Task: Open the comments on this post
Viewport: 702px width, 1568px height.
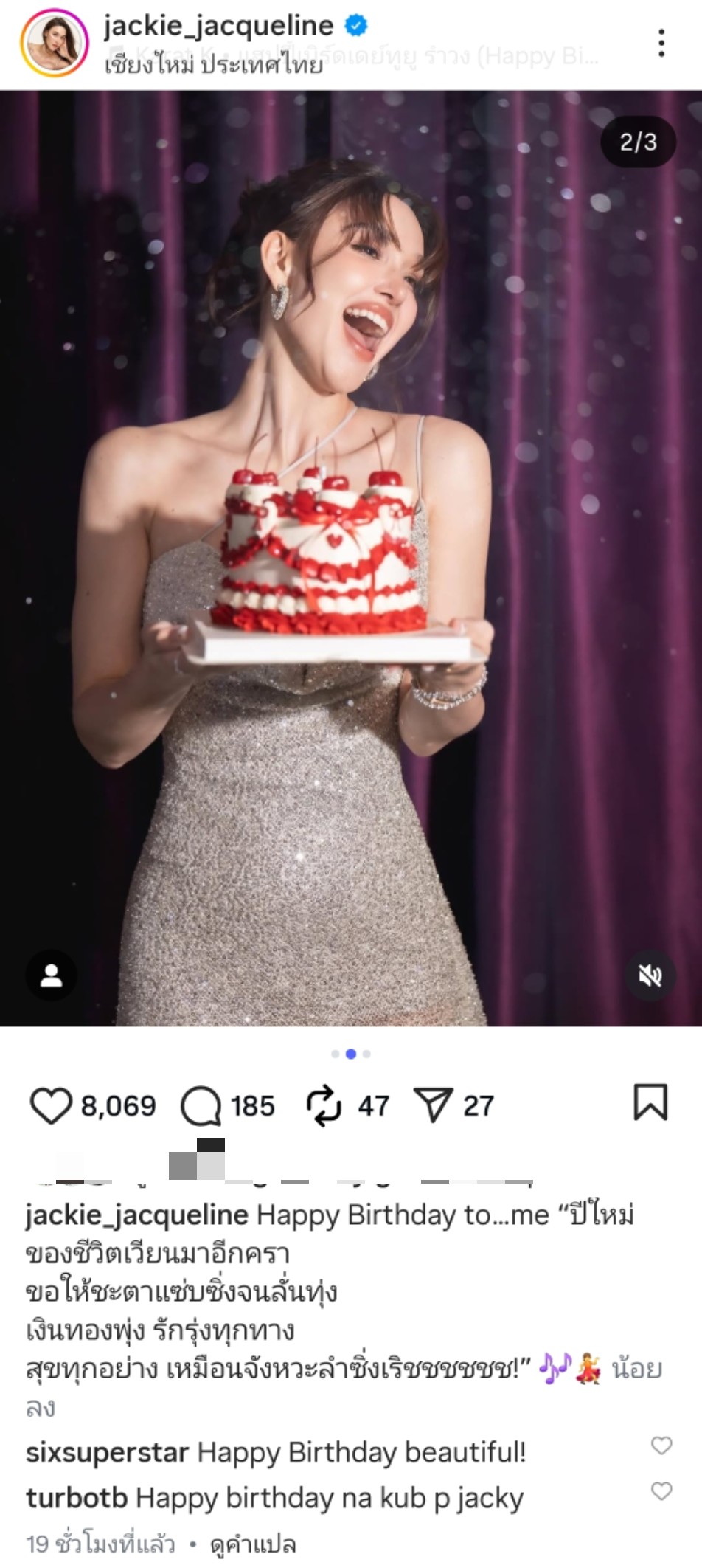Action: point(201,1106)
